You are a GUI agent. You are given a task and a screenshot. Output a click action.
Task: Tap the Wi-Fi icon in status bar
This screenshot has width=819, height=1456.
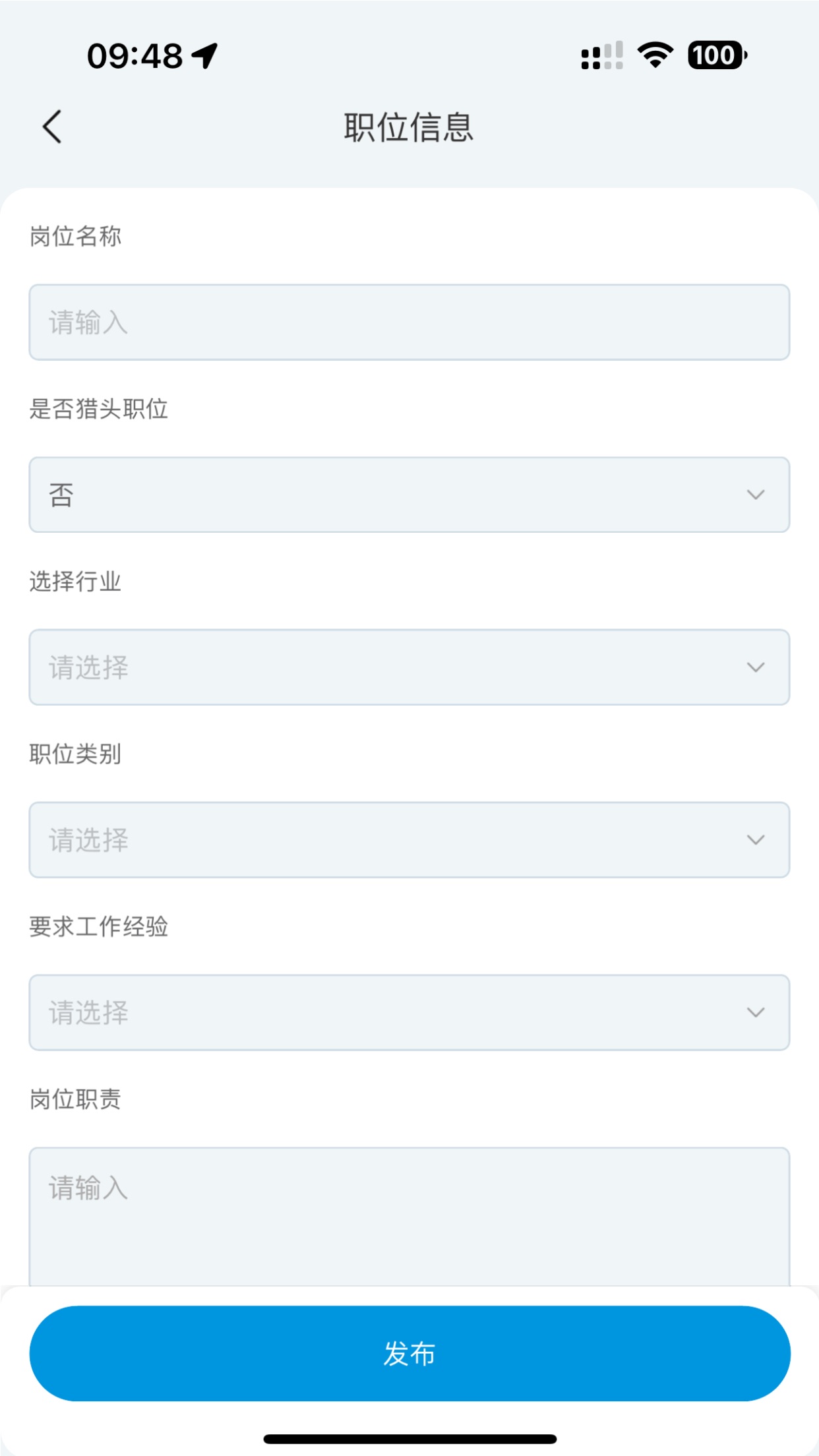pos(655,56)
